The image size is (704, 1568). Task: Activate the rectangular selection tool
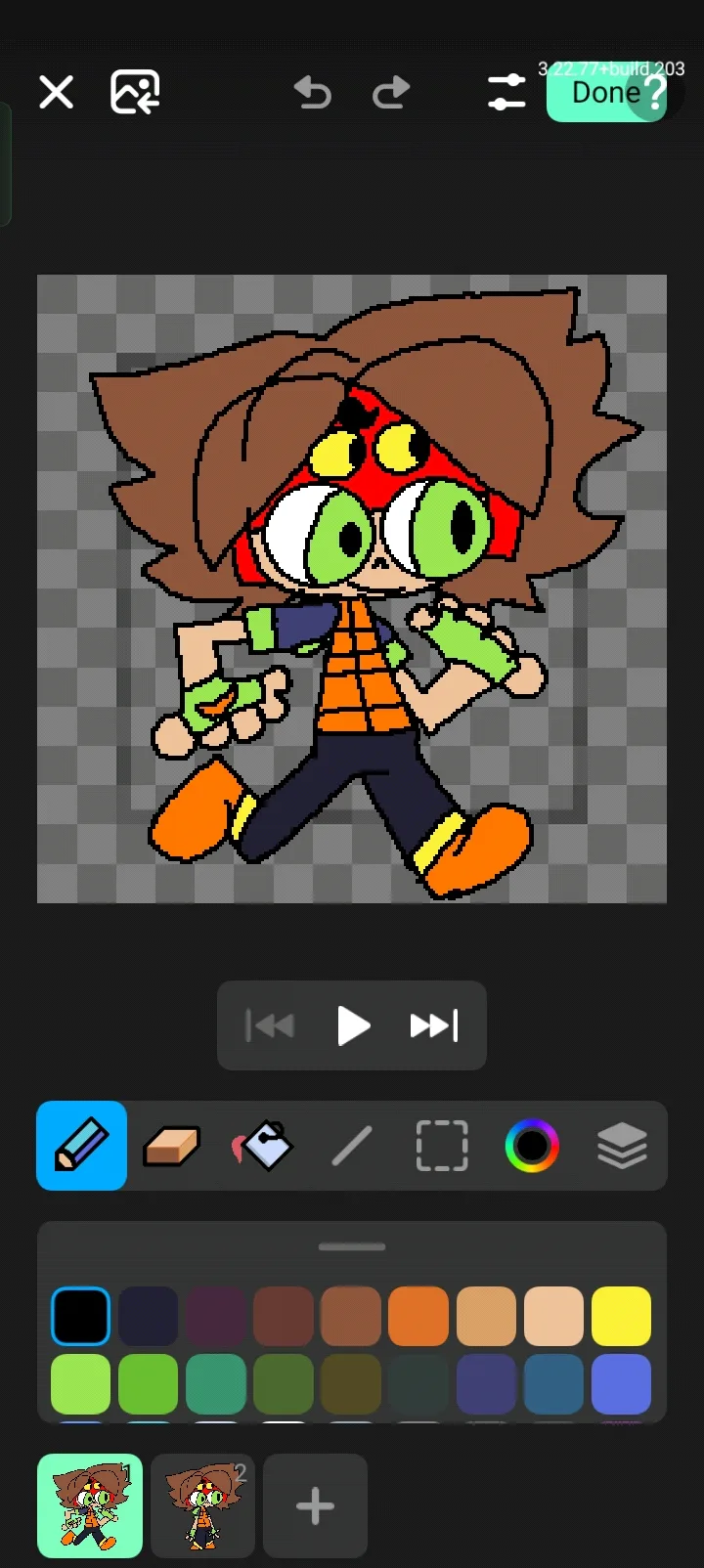point(442,1146)
